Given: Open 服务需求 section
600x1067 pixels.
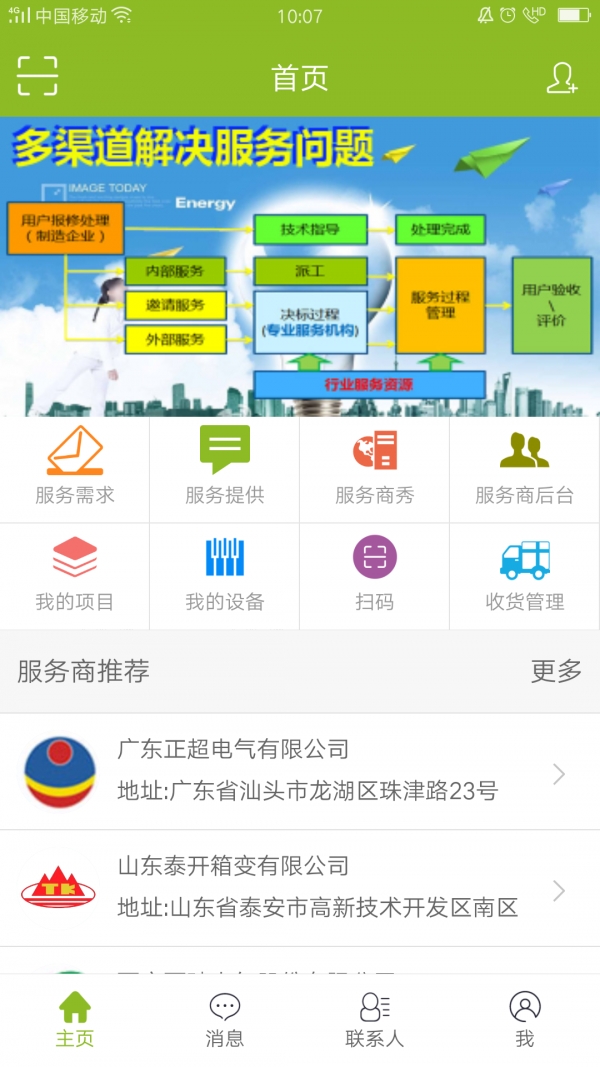Looking at the screenshot, I should pos(75,468).
